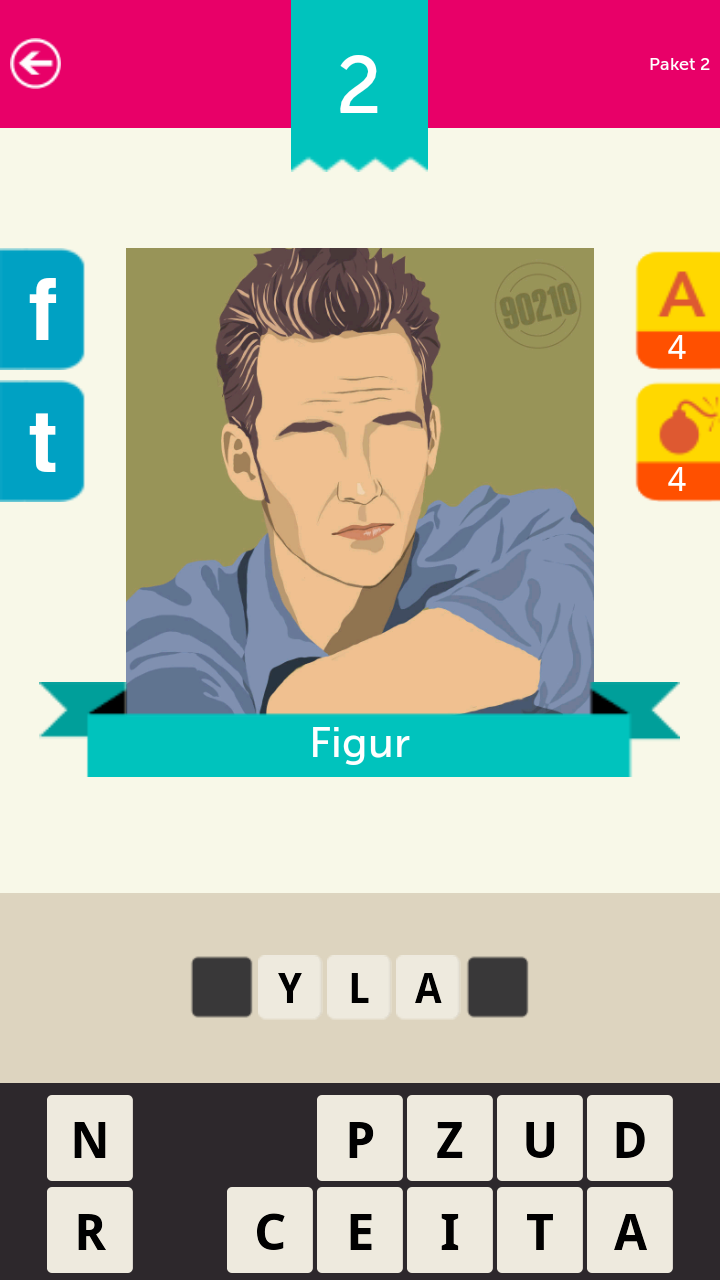The width and height of the screenshot is (720, 1280).
Task: Use the reveal-letter hint marked A
Action: (678, 310)
